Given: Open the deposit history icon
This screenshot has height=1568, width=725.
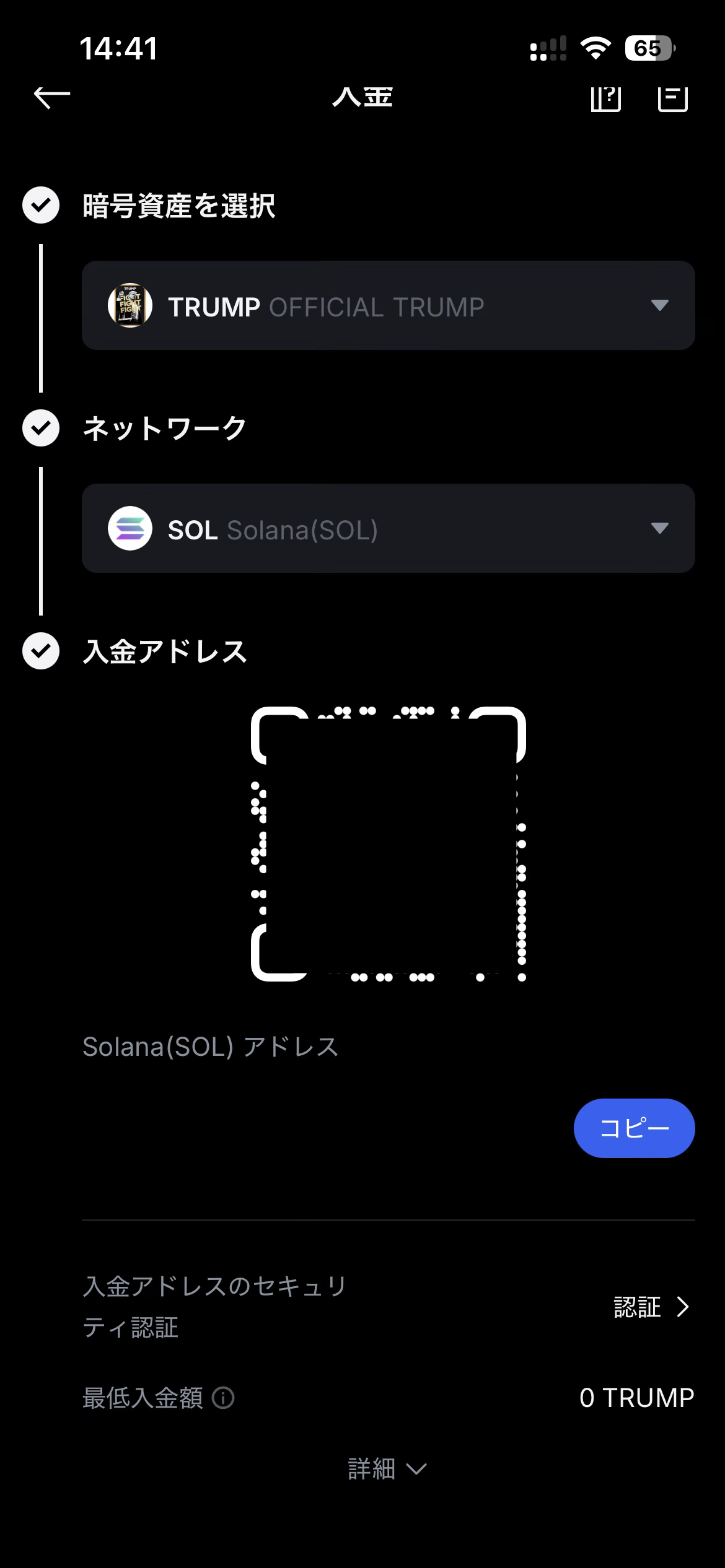Looking at the screenshot, I should click(672, 98).
